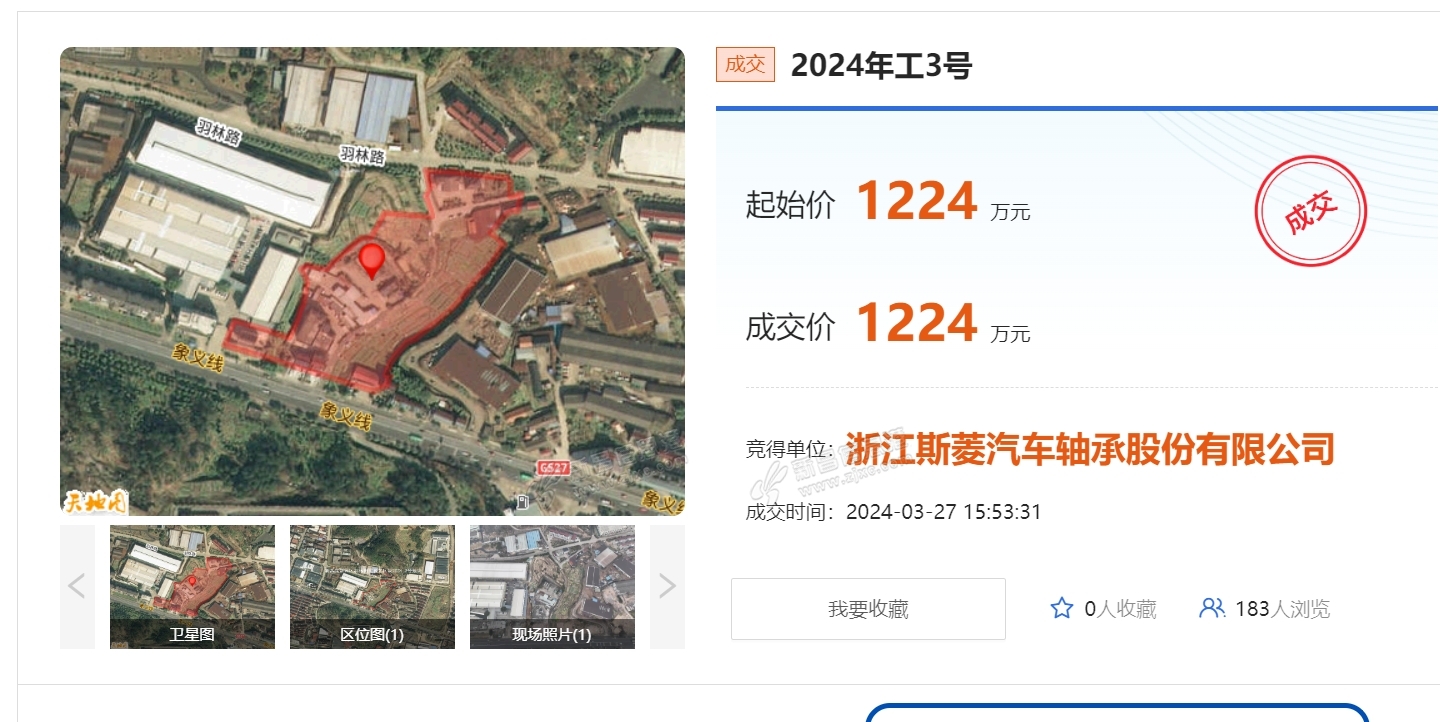Go to previous thumbnails with left arrow
This screenshot has width=1440, height=722.
(77, 587)
